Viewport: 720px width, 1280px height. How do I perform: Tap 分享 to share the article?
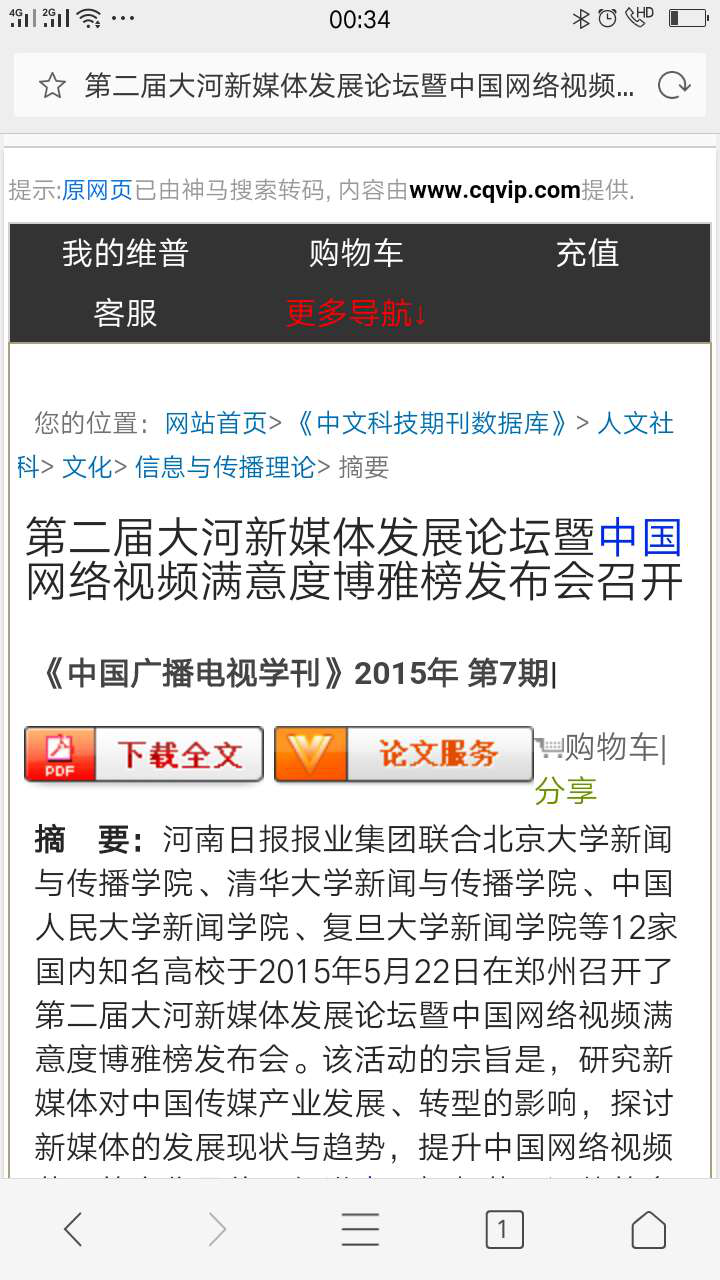pyautogui.click(x=565, y=790)
